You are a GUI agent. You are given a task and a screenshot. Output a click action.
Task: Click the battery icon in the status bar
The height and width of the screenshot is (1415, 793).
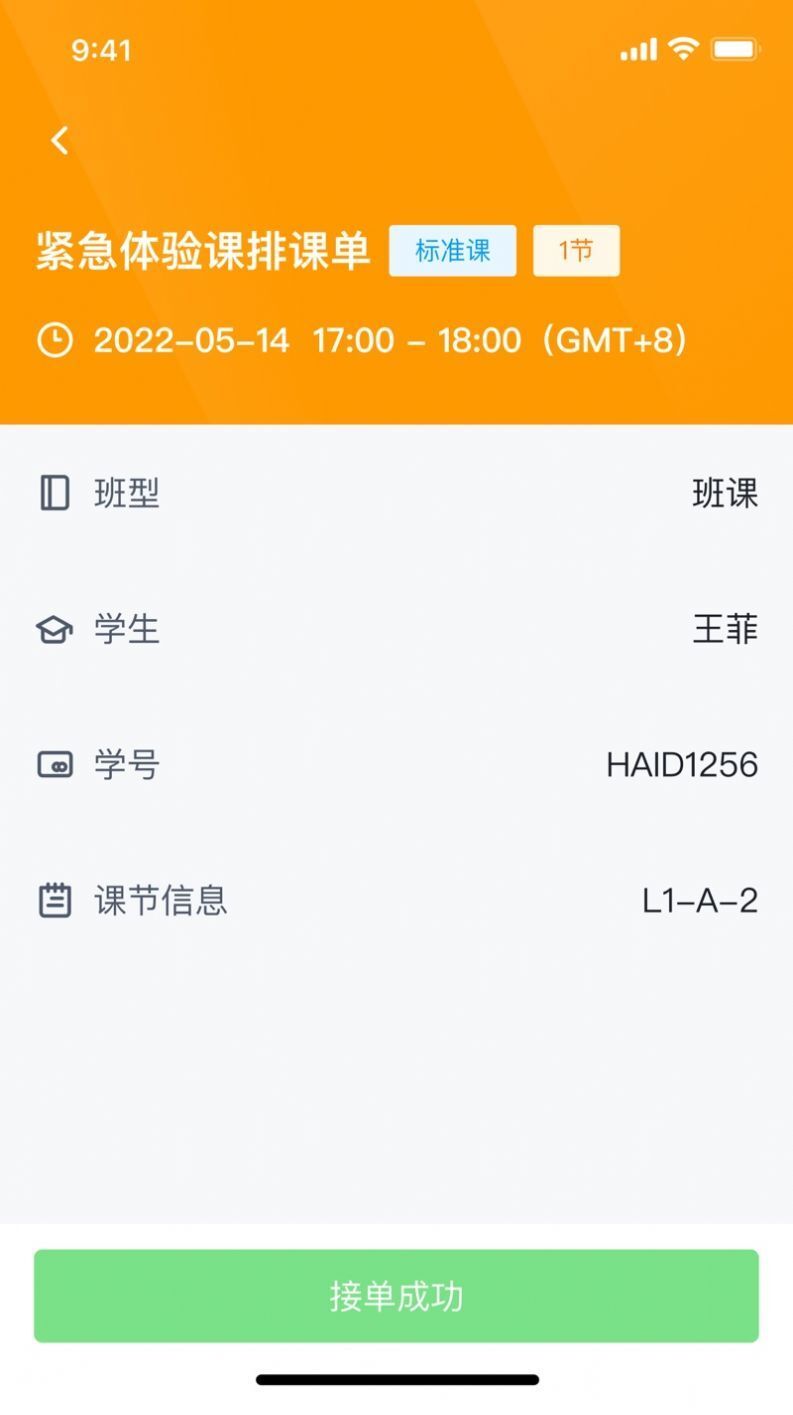click(x=735, y=48)
